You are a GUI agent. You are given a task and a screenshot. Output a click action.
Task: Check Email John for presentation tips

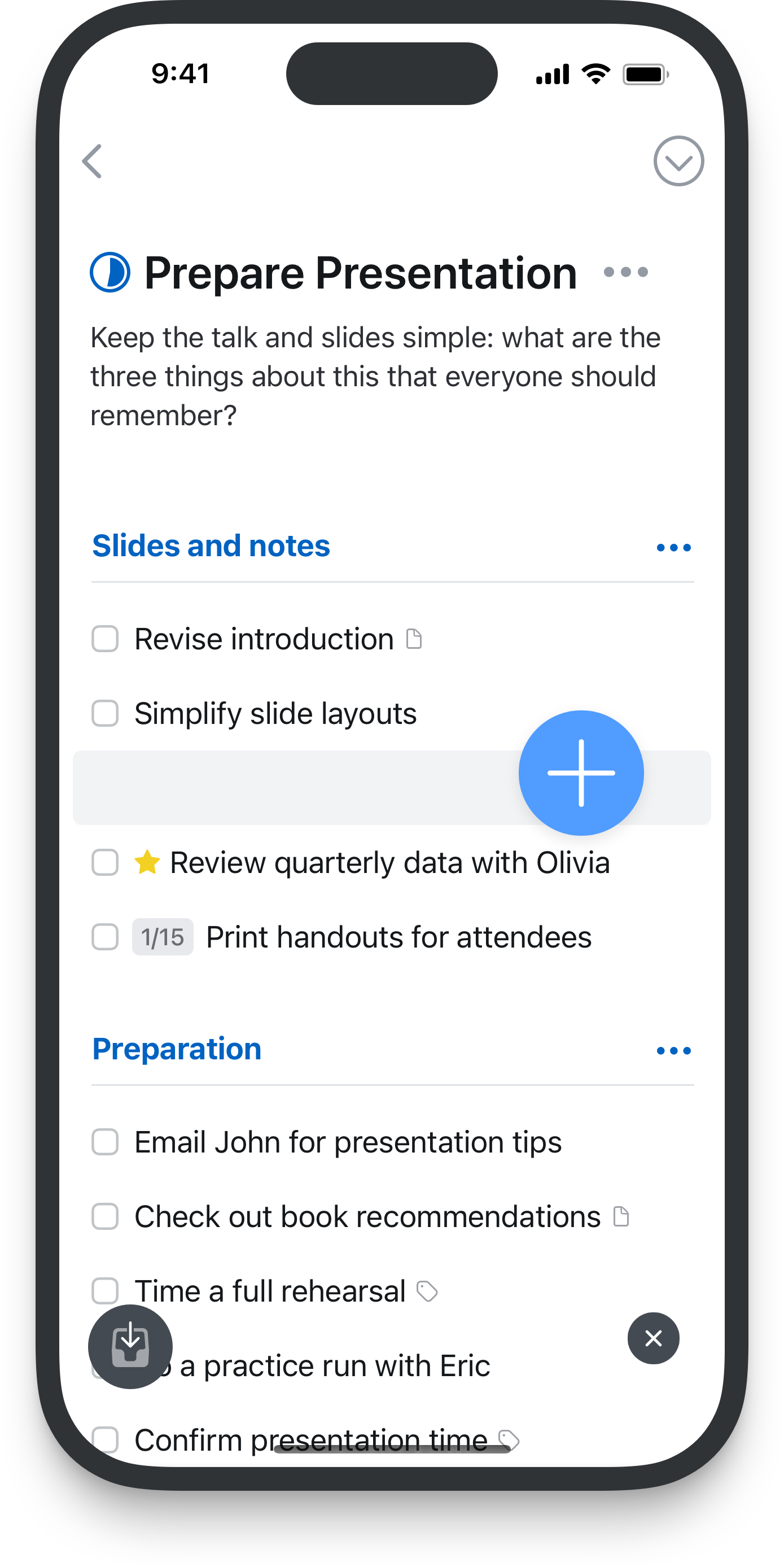click(104, 1142)
